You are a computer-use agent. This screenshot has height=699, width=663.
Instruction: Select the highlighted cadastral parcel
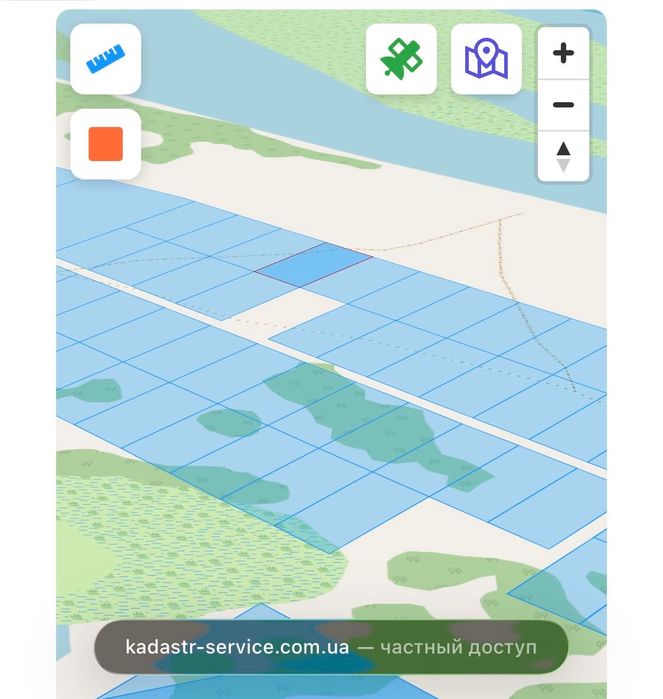(x=313, y=264)
